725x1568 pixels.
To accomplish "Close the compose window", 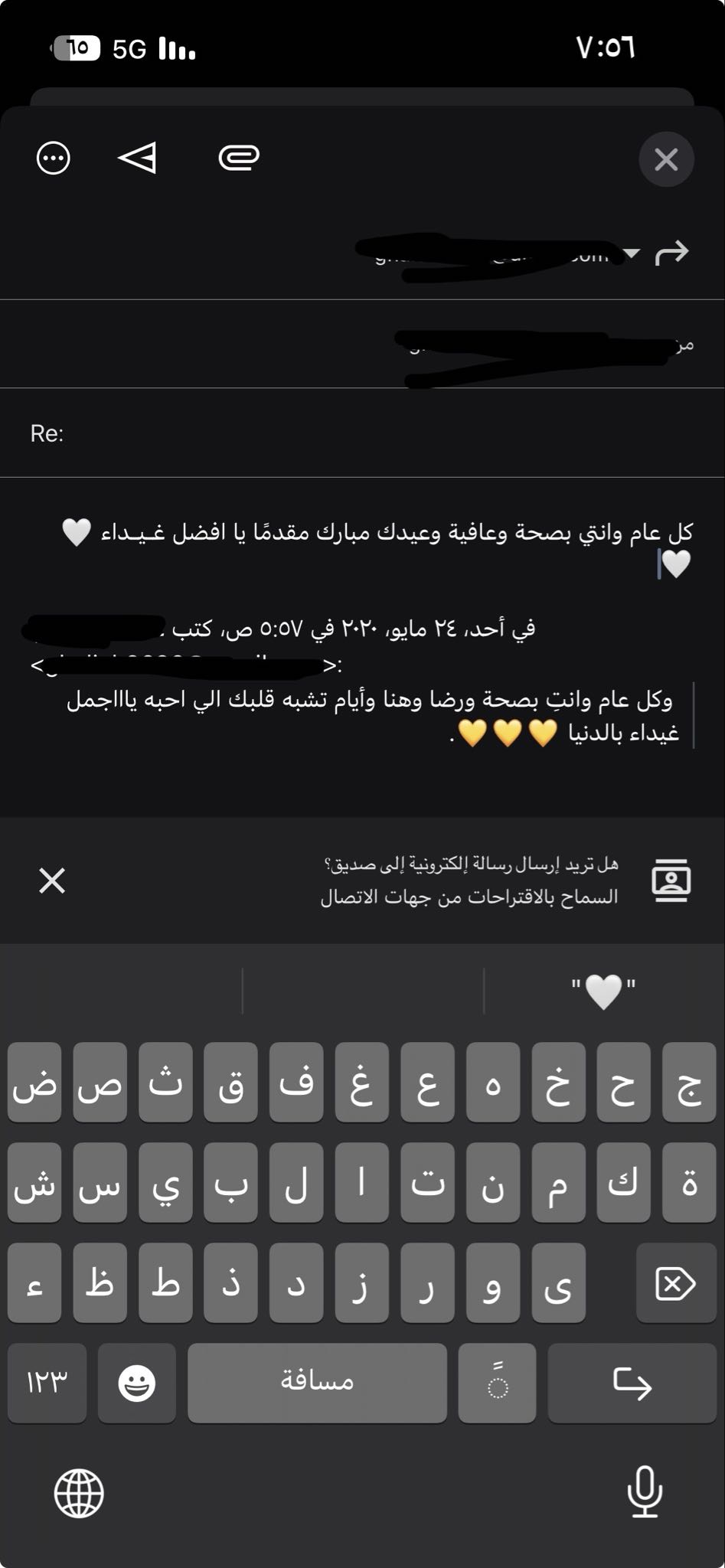I will [666, 159].
